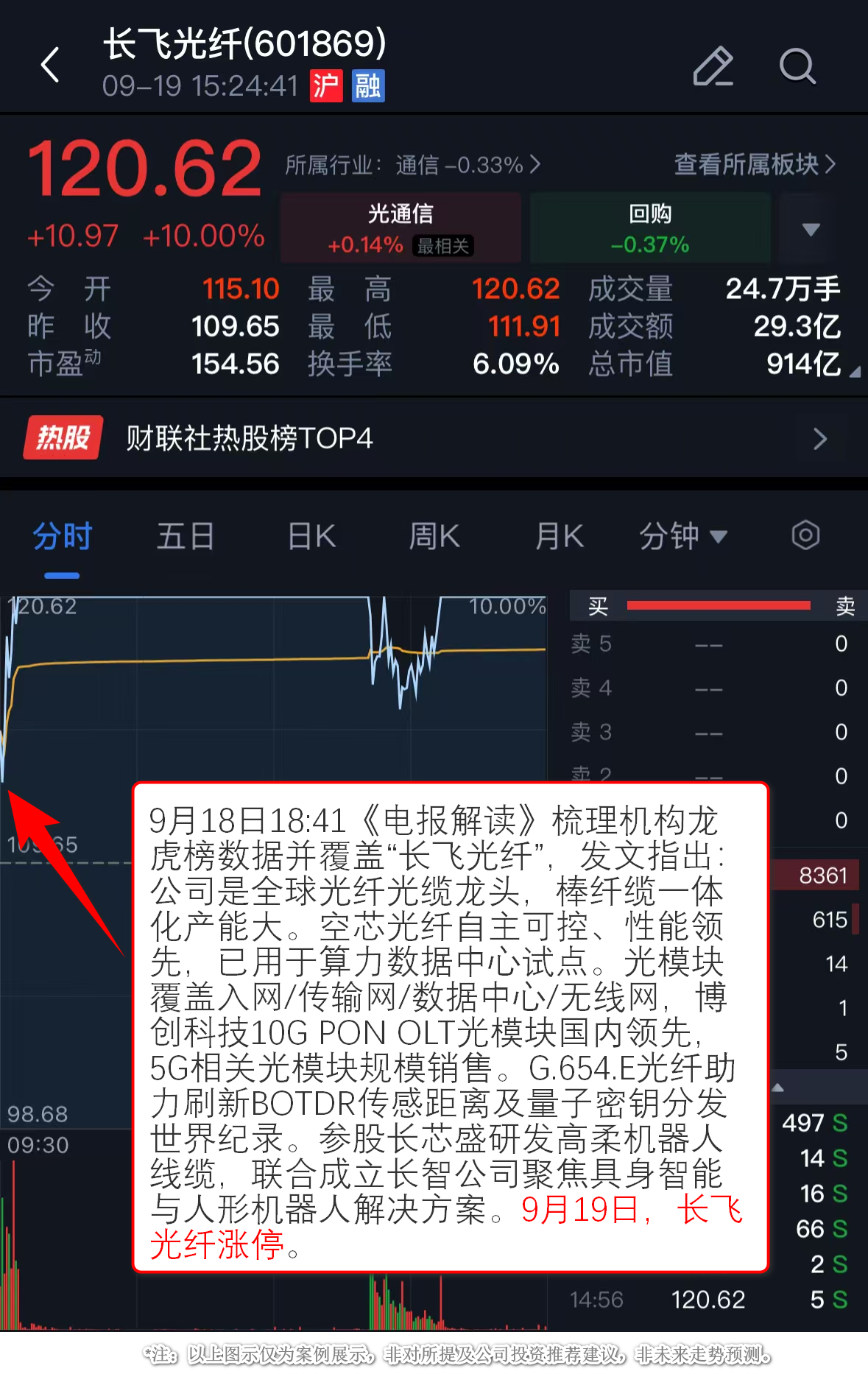The image size is (868, 1374).
Task: Open the chart settings hexagon icon
Action: [x=805, y=535]
